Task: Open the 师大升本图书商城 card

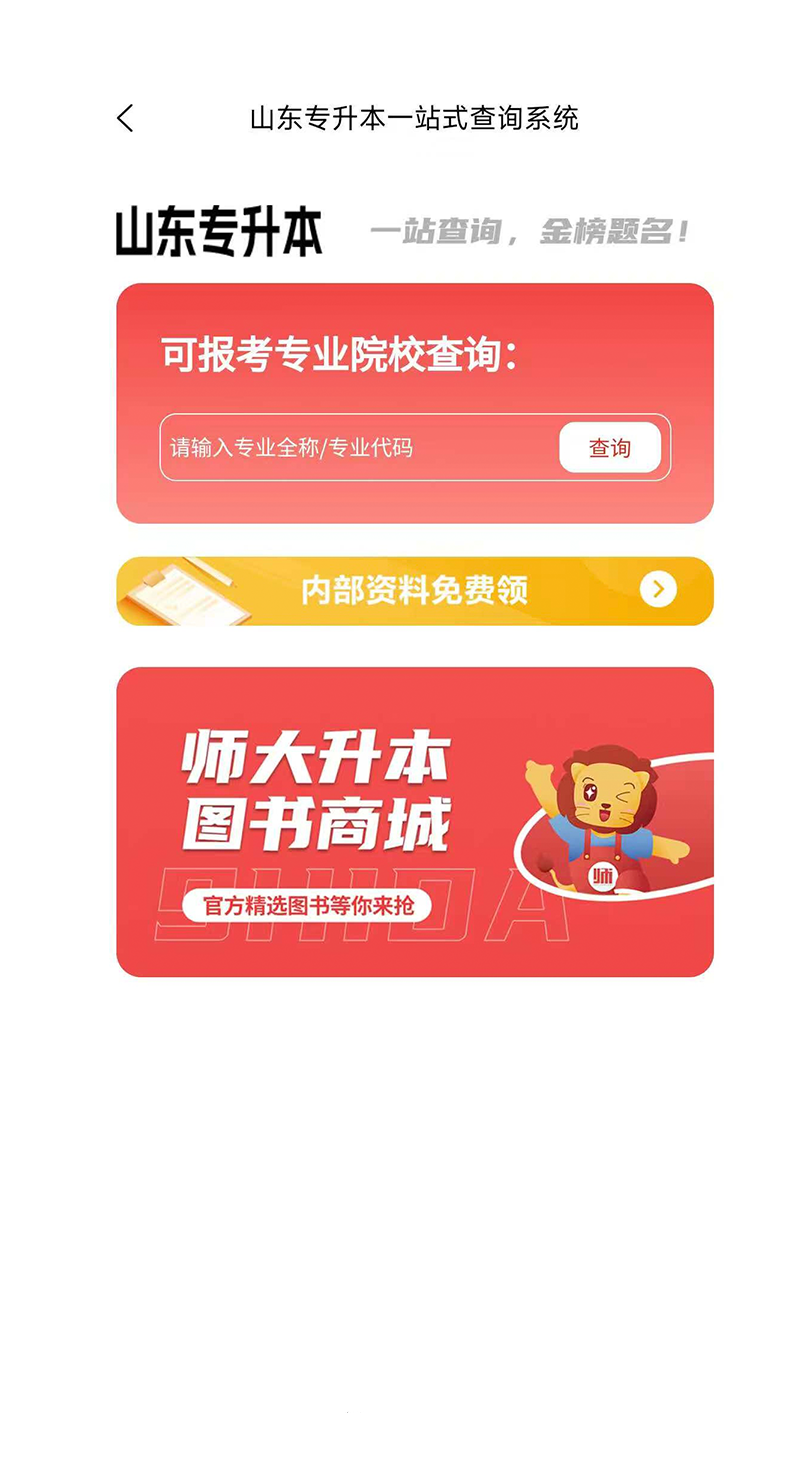Action: pos(414,822)
